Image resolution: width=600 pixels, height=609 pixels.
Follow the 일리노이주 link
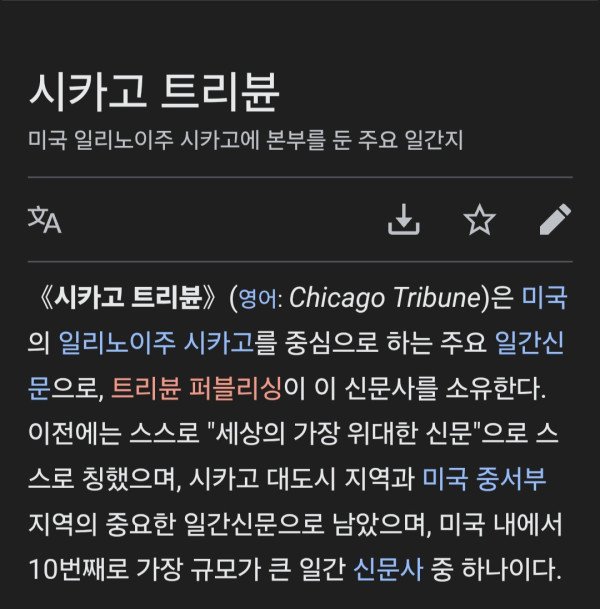117,343
